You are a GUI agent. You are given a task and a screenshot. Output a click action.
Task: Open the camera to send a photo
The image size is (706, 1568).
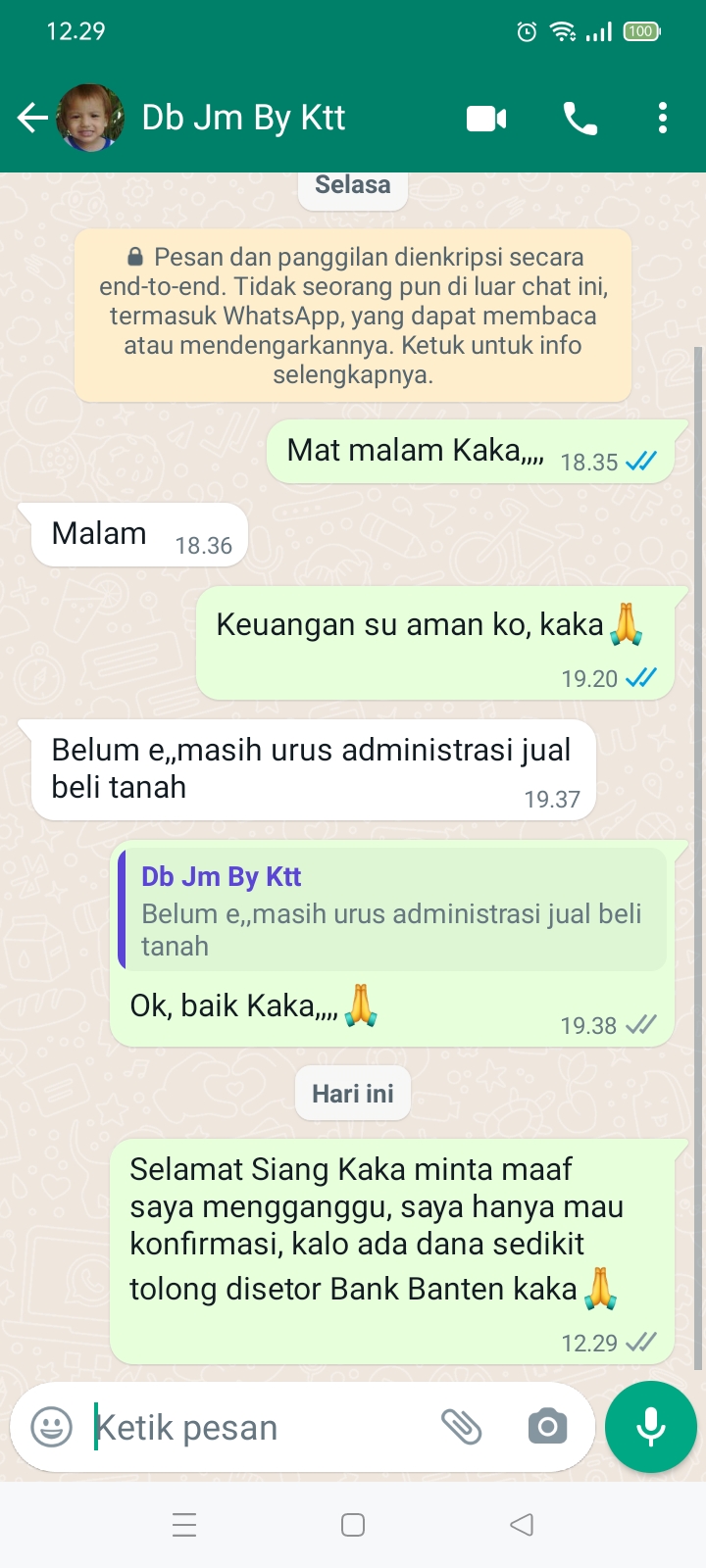(x=547, y=1427)
